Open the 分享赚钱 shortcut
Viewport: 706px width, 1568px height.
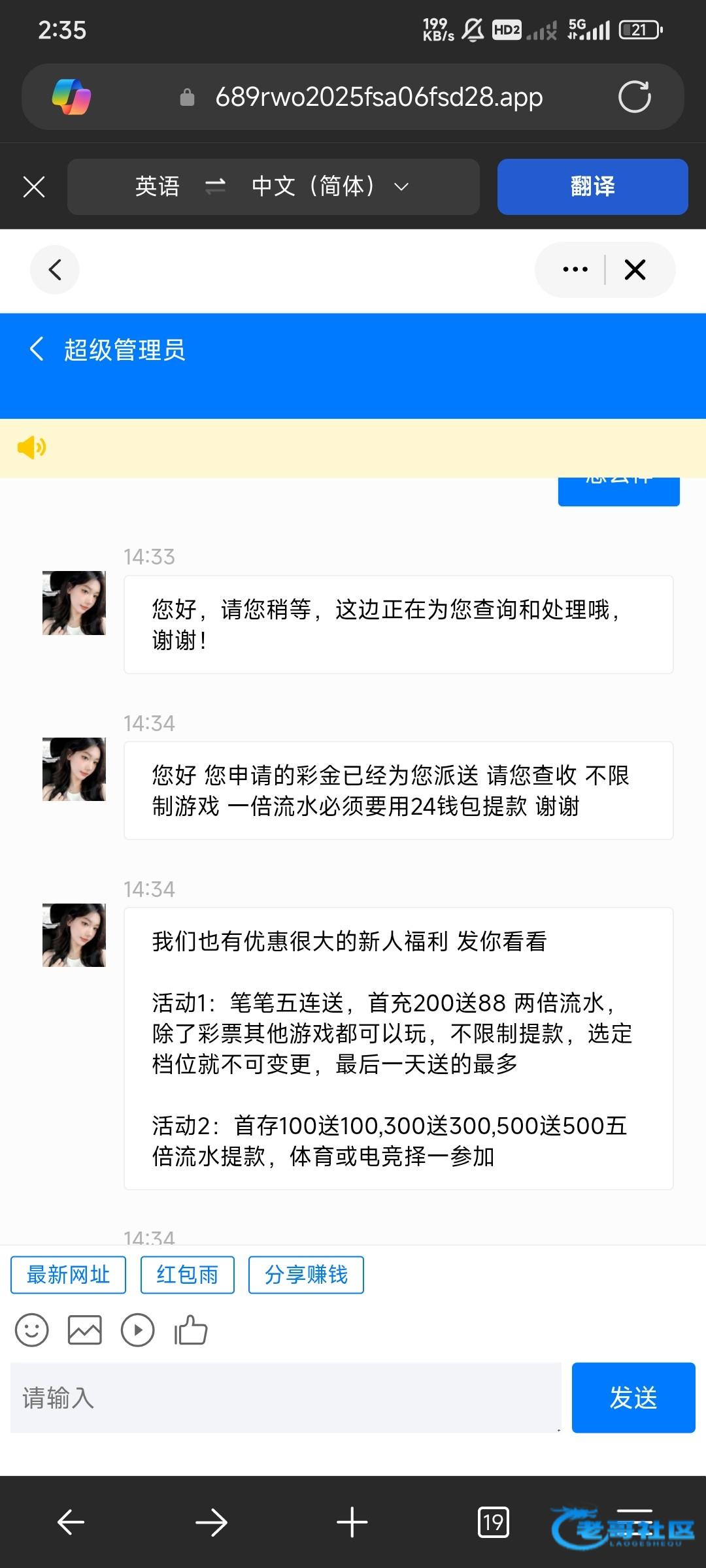[306, 1275]
